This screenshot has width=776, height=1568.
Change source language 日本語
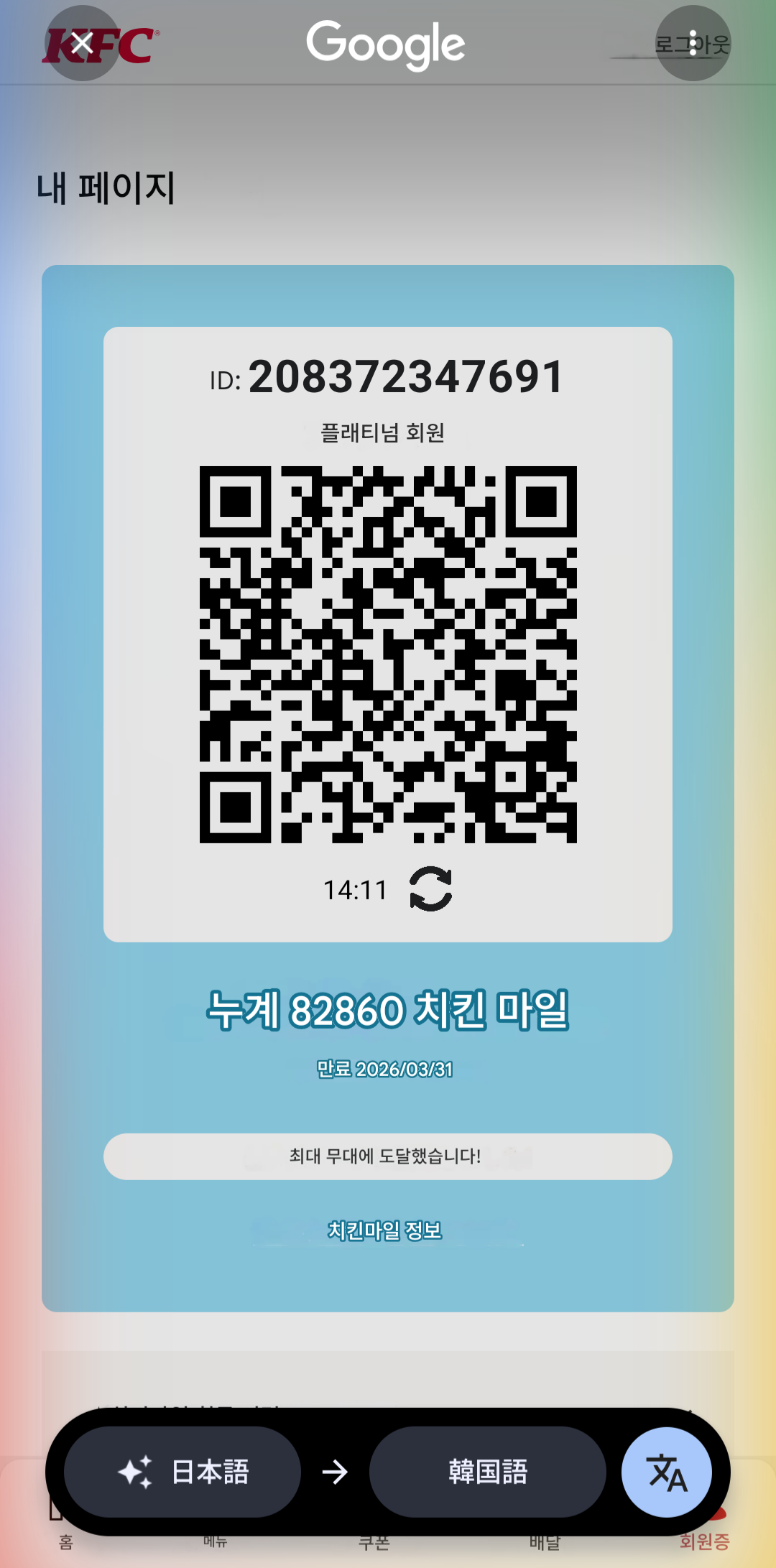[183, 1472]
